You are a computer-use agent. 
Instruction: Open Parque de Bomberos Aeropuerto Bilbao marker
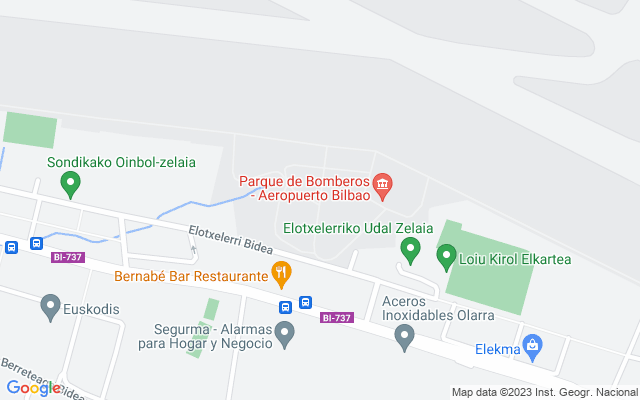(x=383, y=185)
